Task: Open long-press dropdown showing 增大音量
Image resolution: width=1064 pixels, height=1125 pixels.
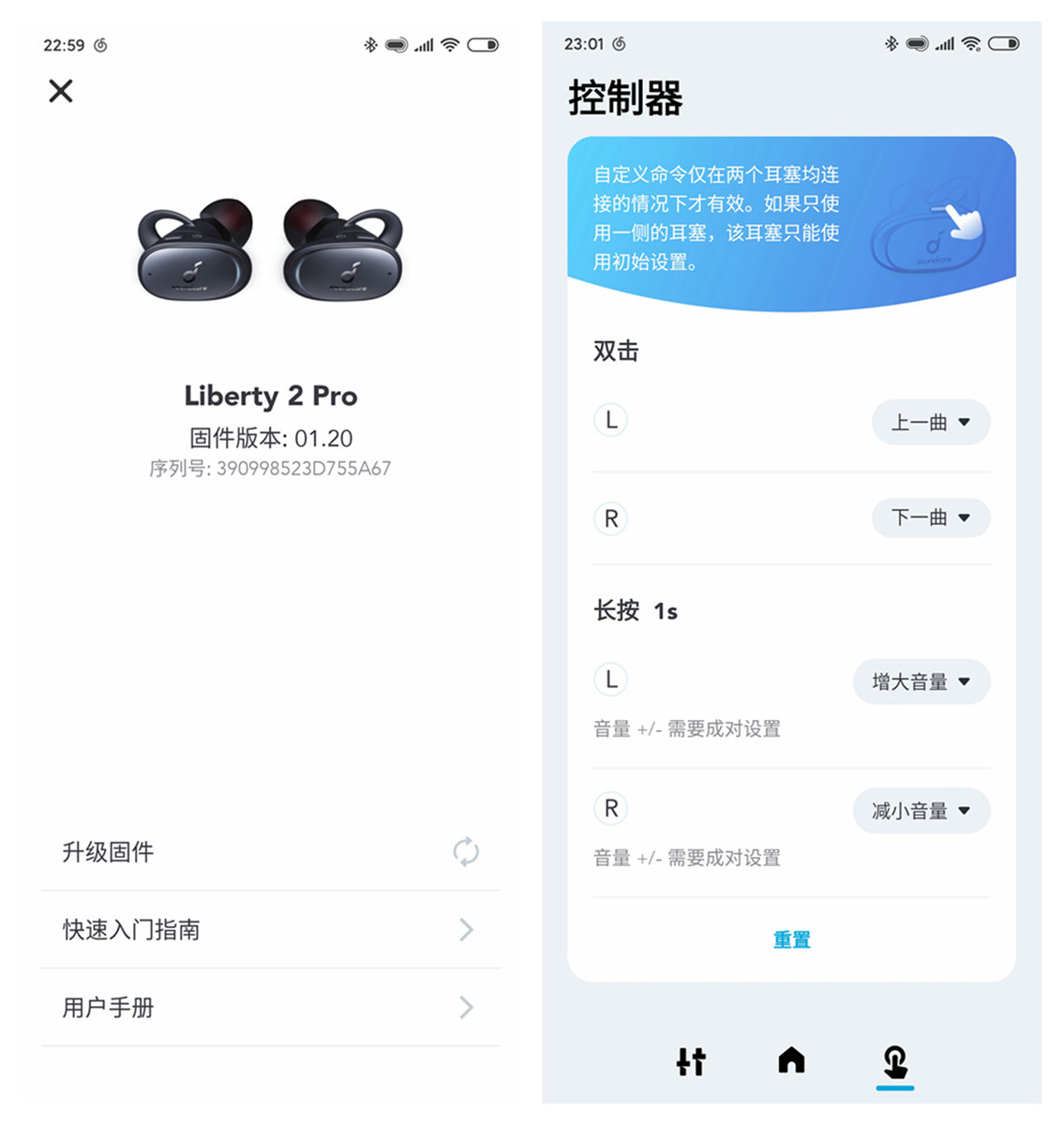Action: point(921,682)
